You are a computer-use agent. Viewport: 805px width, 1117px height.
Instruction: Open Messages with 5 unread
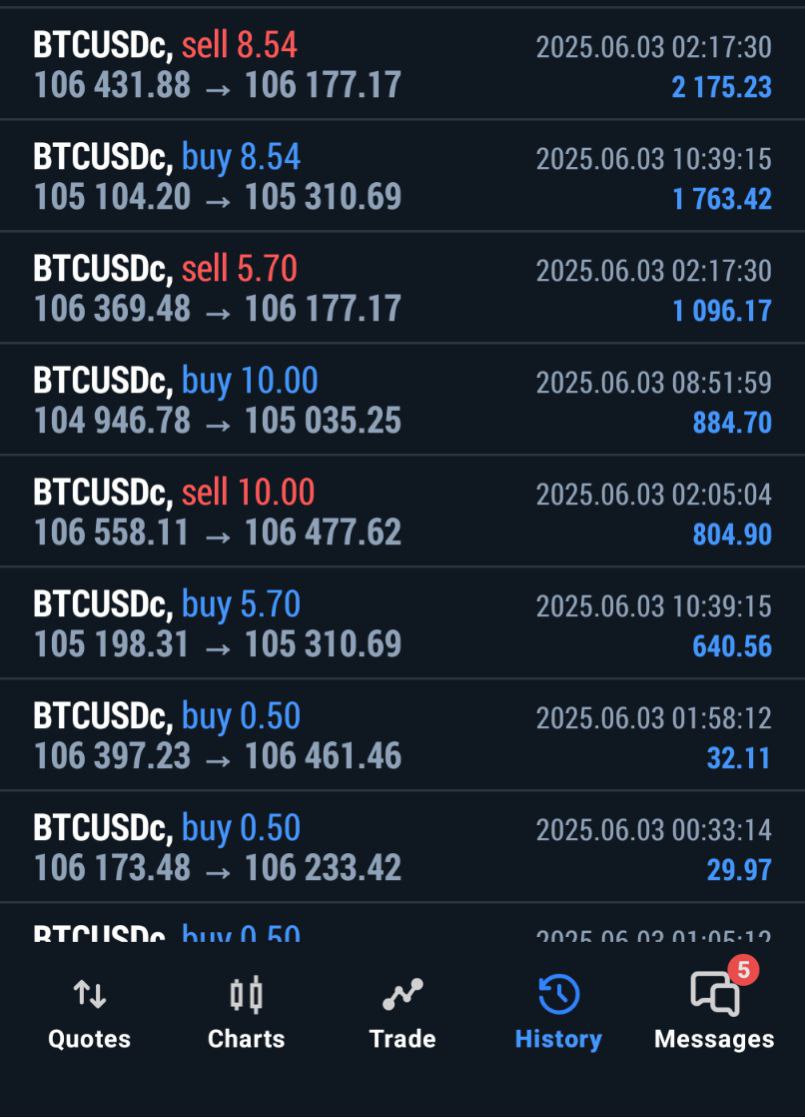tap(714, 1012)
